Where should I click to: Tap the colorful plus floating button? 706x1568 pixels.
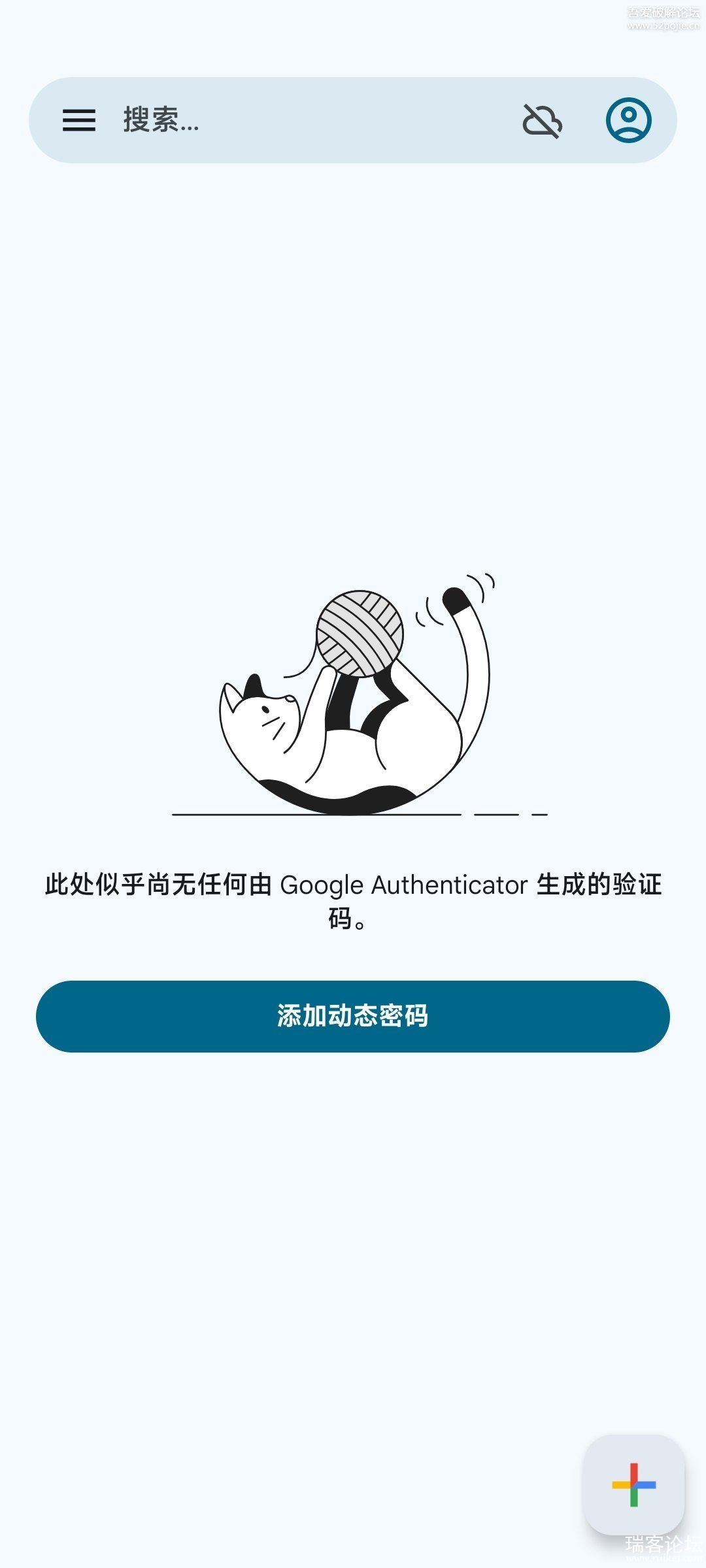[633, 1484]
